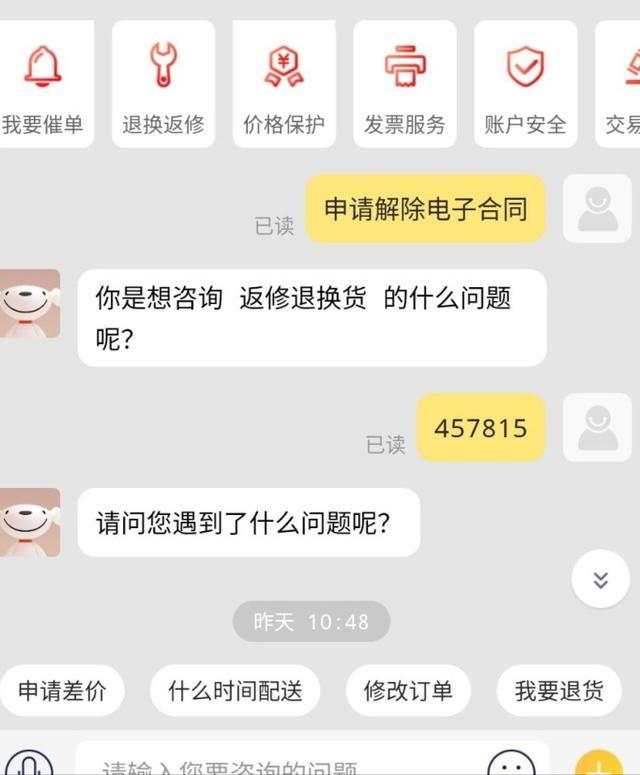
Task: Open more options with the yellow plus button
Action: coord(599,765)
